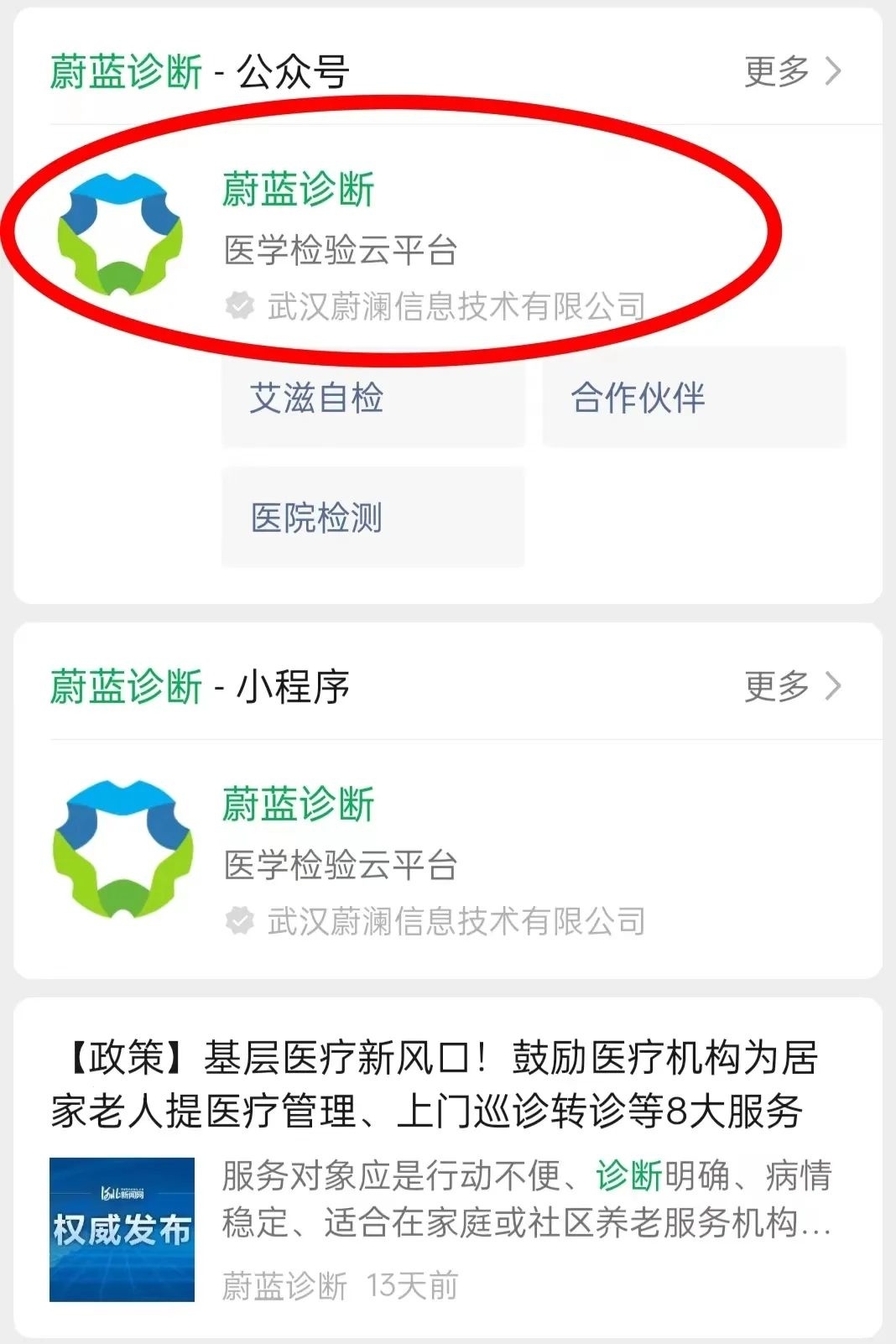Open the 蔚蓝诊断 official account

click(298, 190)
